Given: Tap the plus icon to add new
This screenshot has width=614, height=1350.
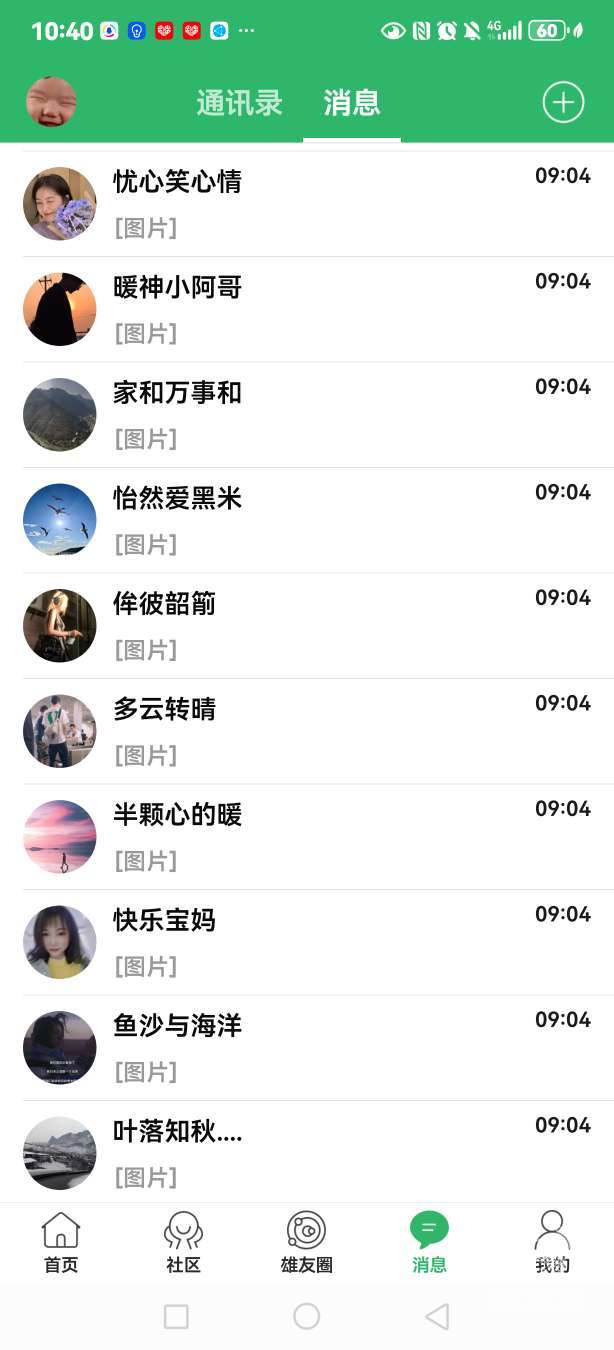Looking at the screenshot, I should point(563,102).
